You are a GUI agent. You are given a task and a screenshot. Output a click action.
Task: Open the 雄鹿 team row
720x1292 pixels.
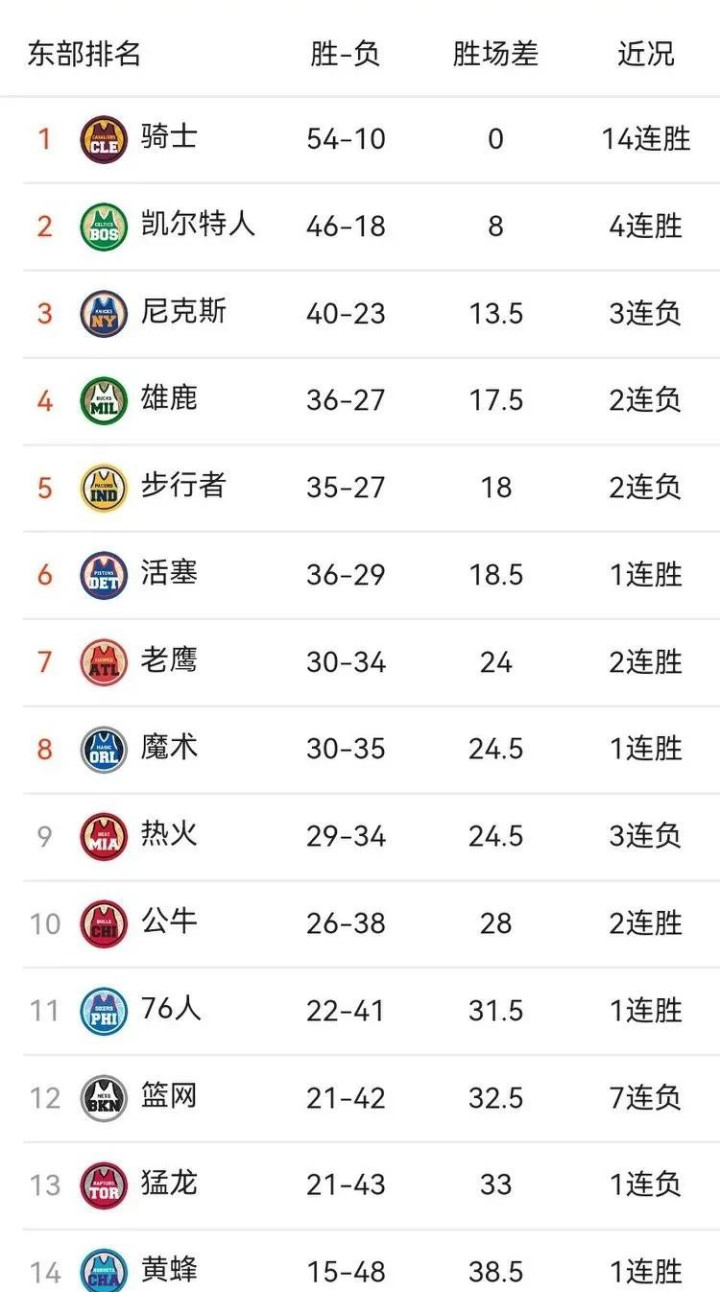pyautogui.click(x=360, y=400)
